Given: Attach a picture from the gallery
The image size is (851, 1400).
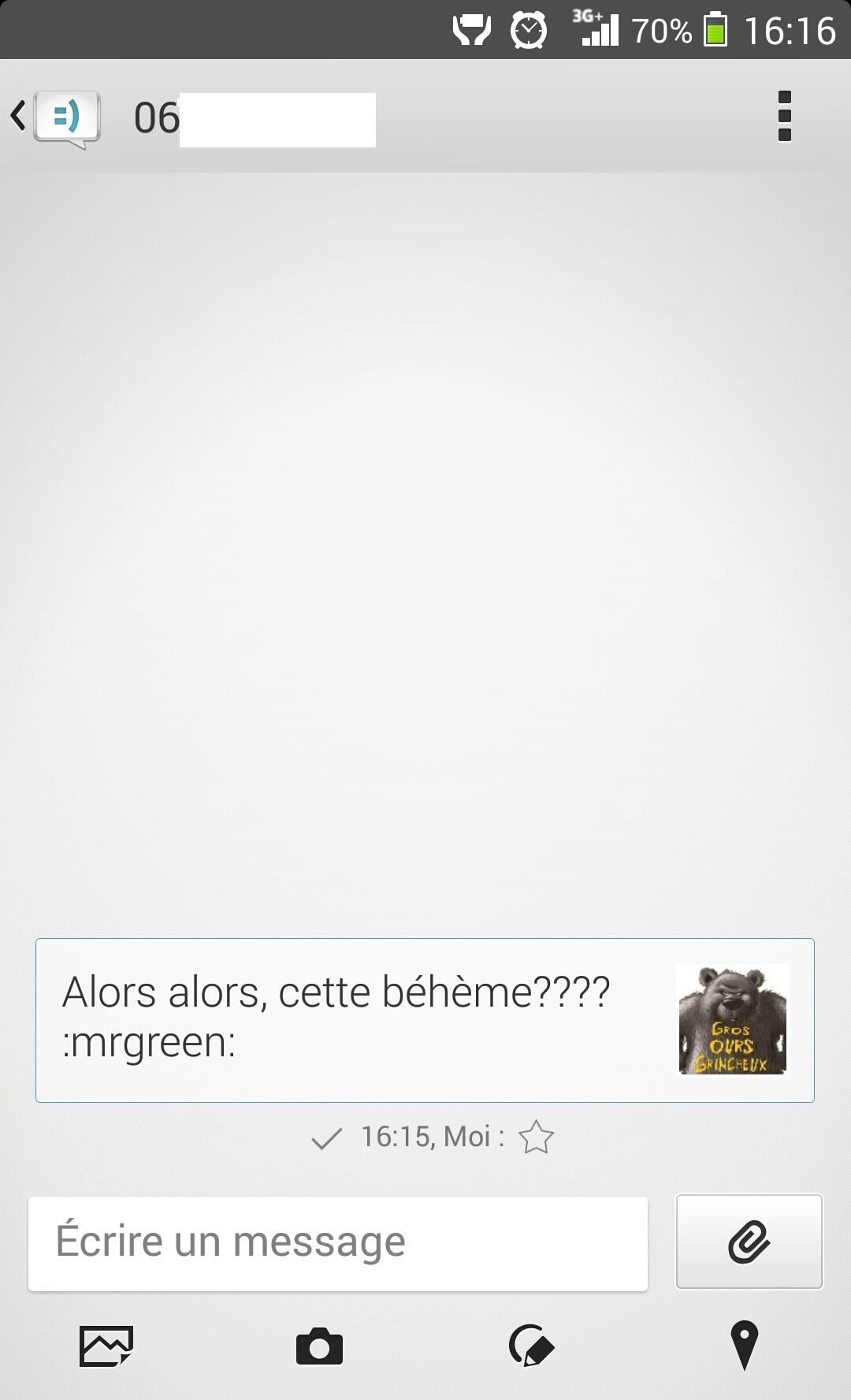Looking at the screenshot, I should pyautogui.click(x=106, y=1345).
